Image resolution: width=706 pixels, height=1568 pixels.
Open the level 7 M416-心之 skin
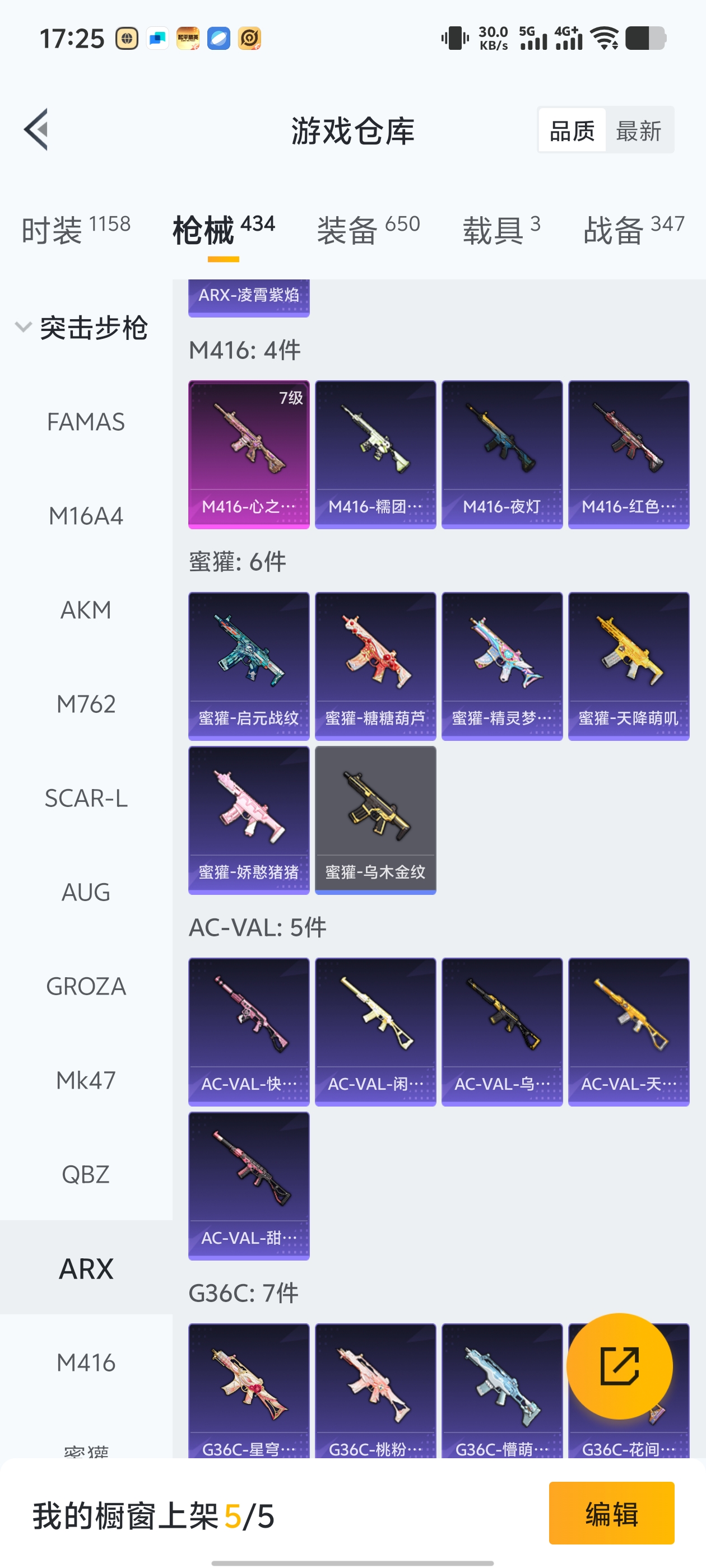click(x=249, y=454)
